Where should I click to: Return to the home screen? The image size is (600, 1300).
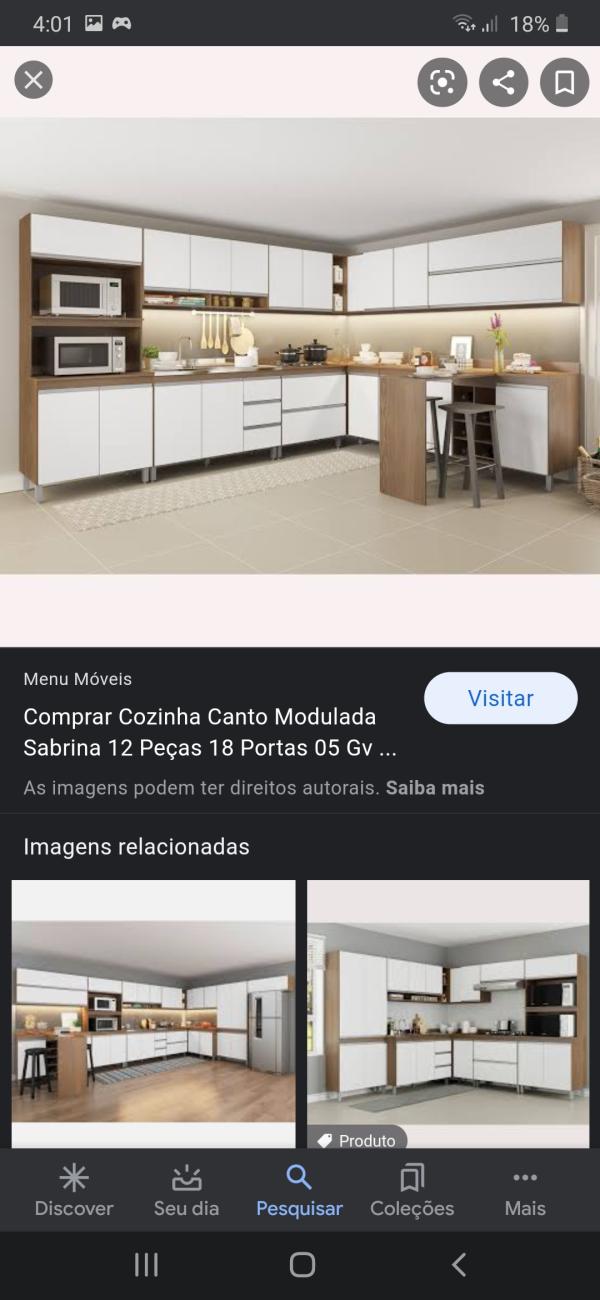click(302, 1265)
